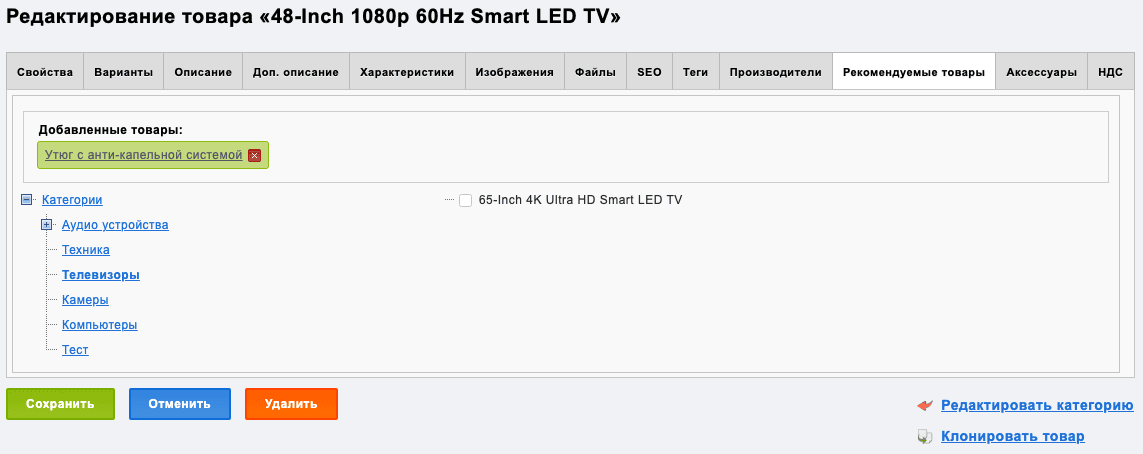This screenshot has width=1143, height=454.
Task: Open the SEO tab
Action: pos(649,72)
